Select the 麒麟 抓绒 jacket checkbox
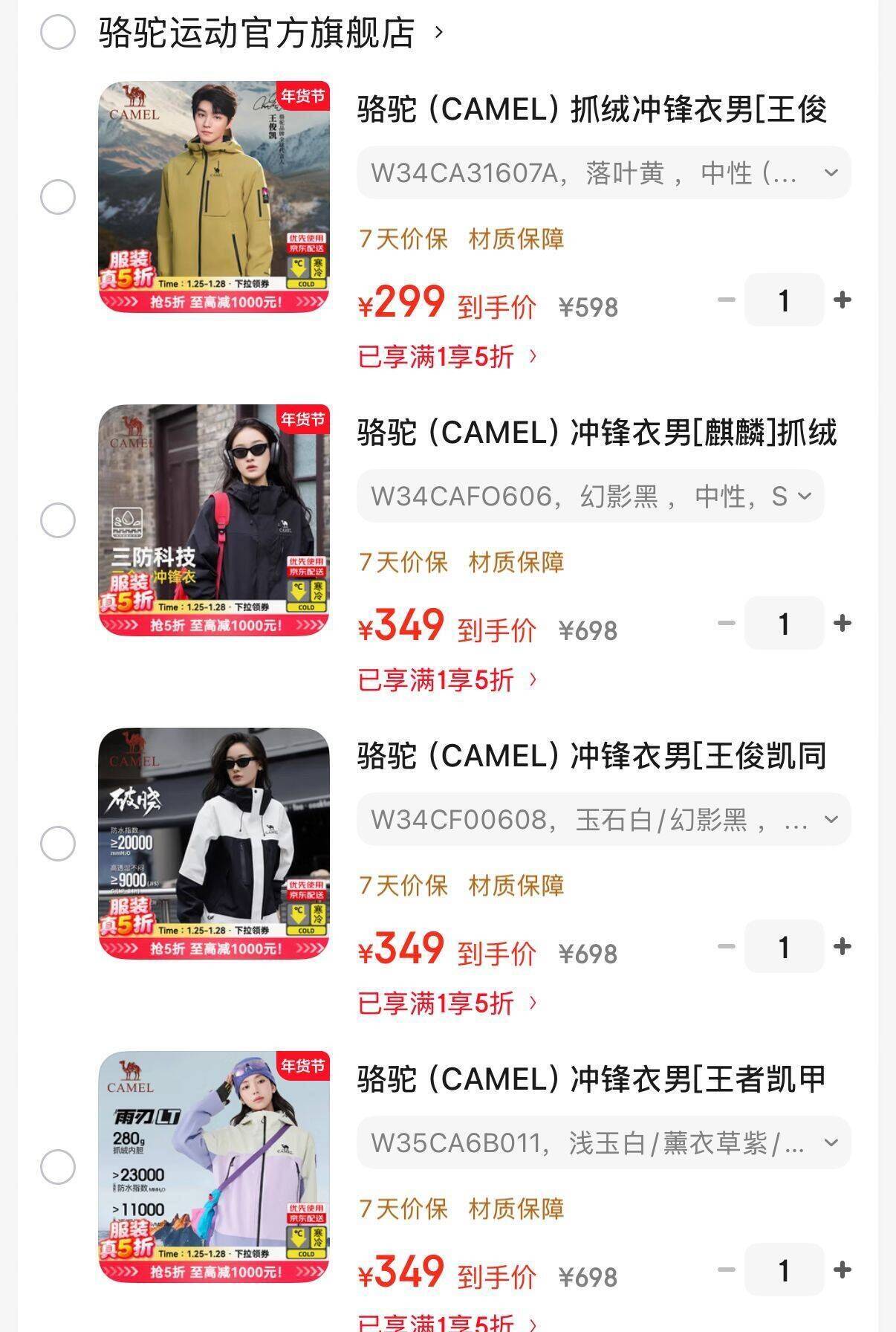896x1332 pixels. click(x=58, y=520)
